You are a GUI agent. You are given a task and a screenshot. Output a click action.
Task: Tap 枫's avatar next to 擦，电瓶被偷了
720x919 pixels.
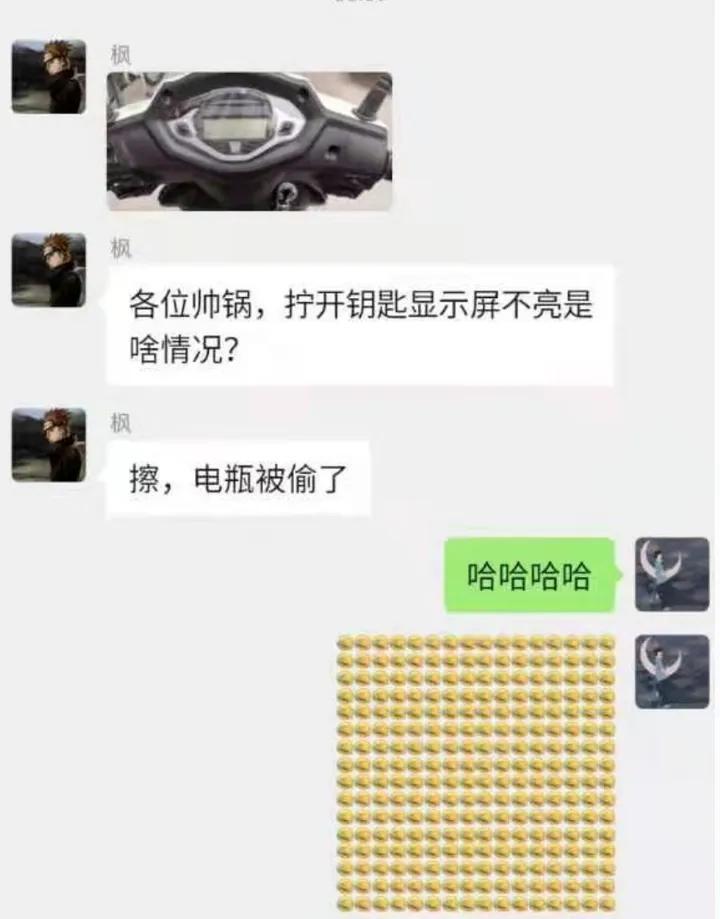click(48, 444)
